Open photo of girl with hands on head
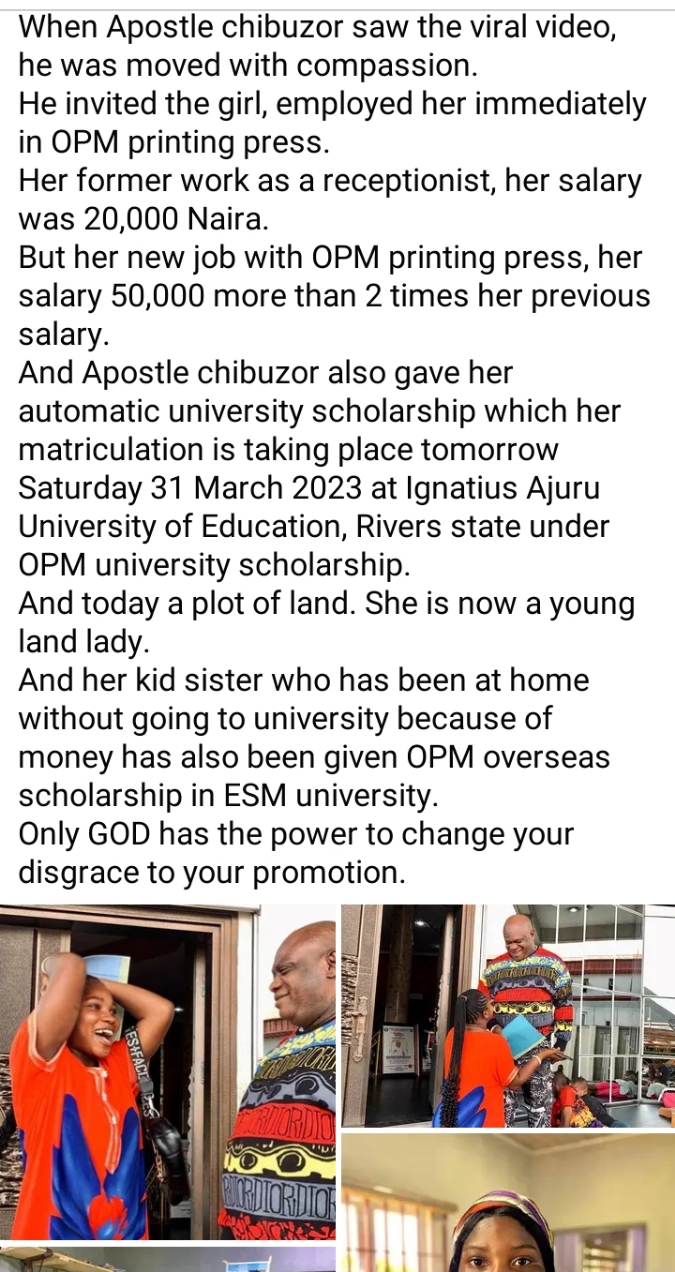Viewport: 675px width, 1272px height. coord(168,1071)
